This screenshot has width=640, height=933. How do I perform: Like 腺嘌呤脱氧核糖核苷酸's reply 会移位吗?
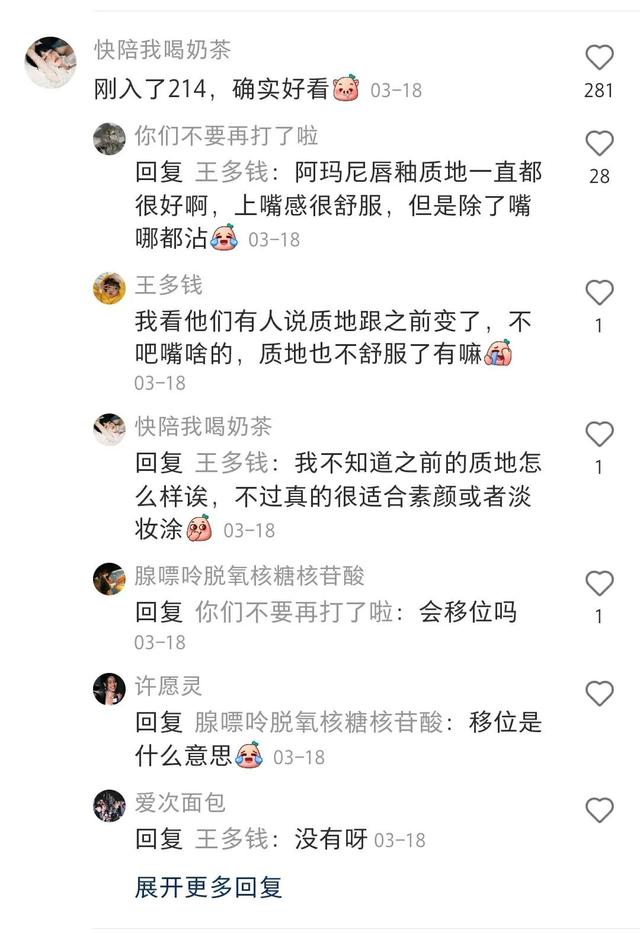[x=599, y=584]
